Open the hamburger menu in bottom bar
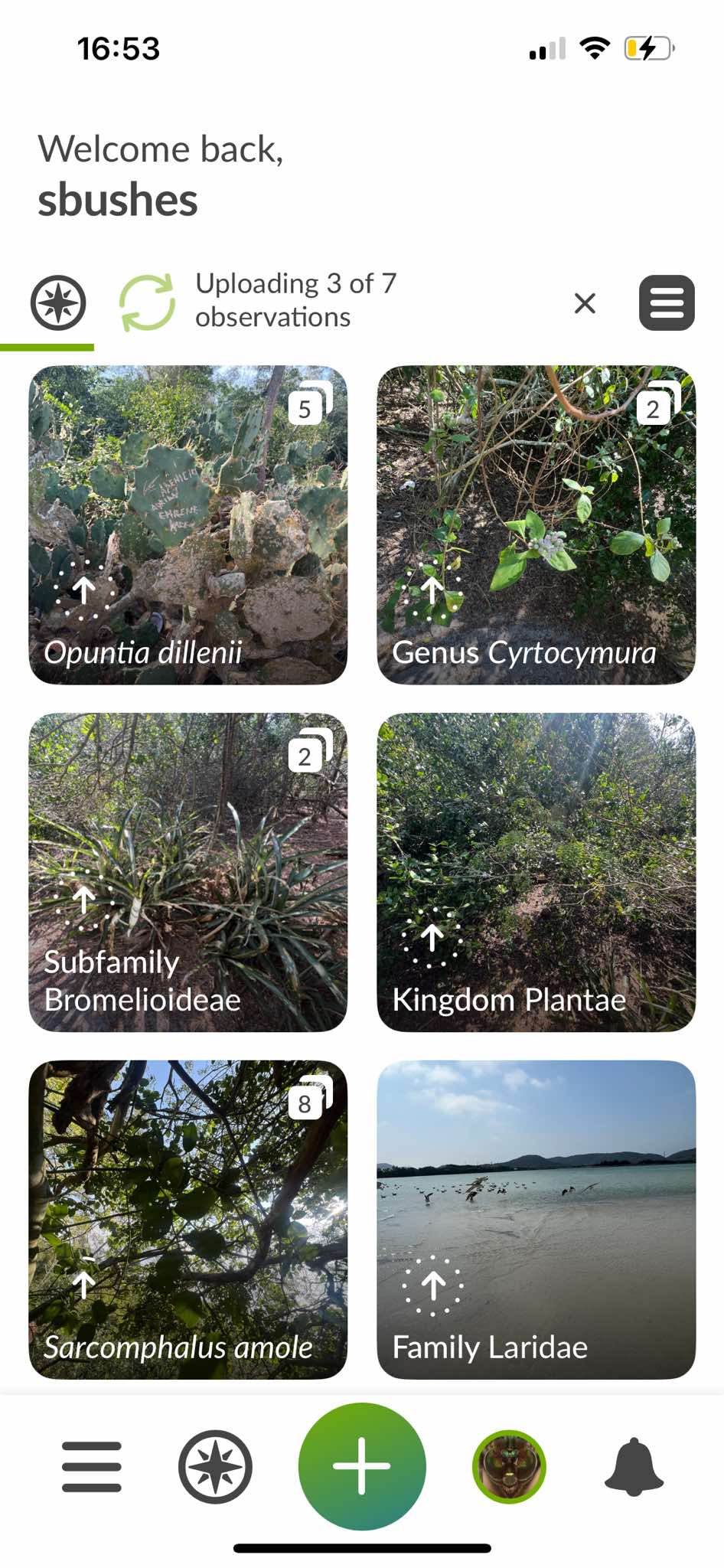This screenshot has width=724, height=1568. pos(92,1467)
